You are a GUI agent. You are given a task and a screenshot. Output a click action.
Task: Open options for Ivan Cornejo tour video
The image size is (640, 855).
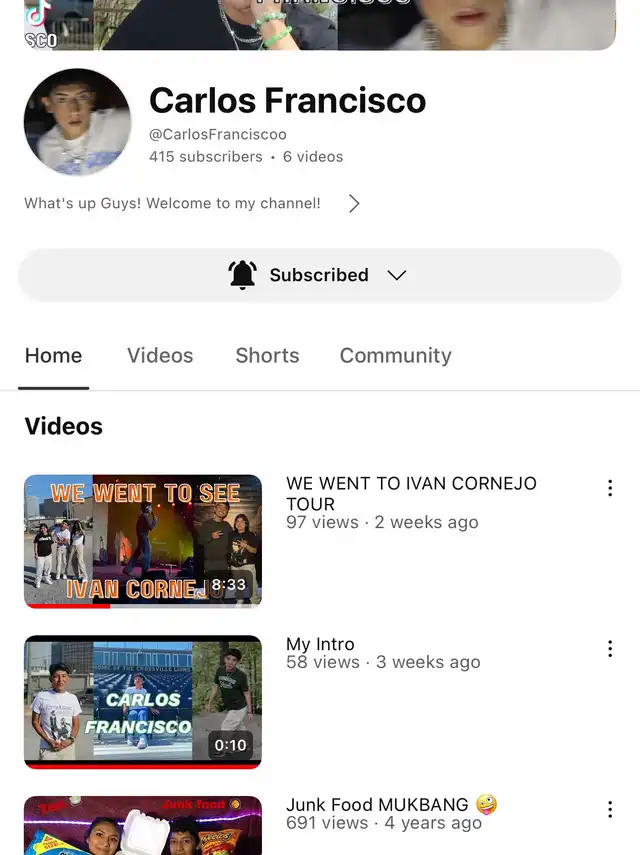click(x=610, y=488)
